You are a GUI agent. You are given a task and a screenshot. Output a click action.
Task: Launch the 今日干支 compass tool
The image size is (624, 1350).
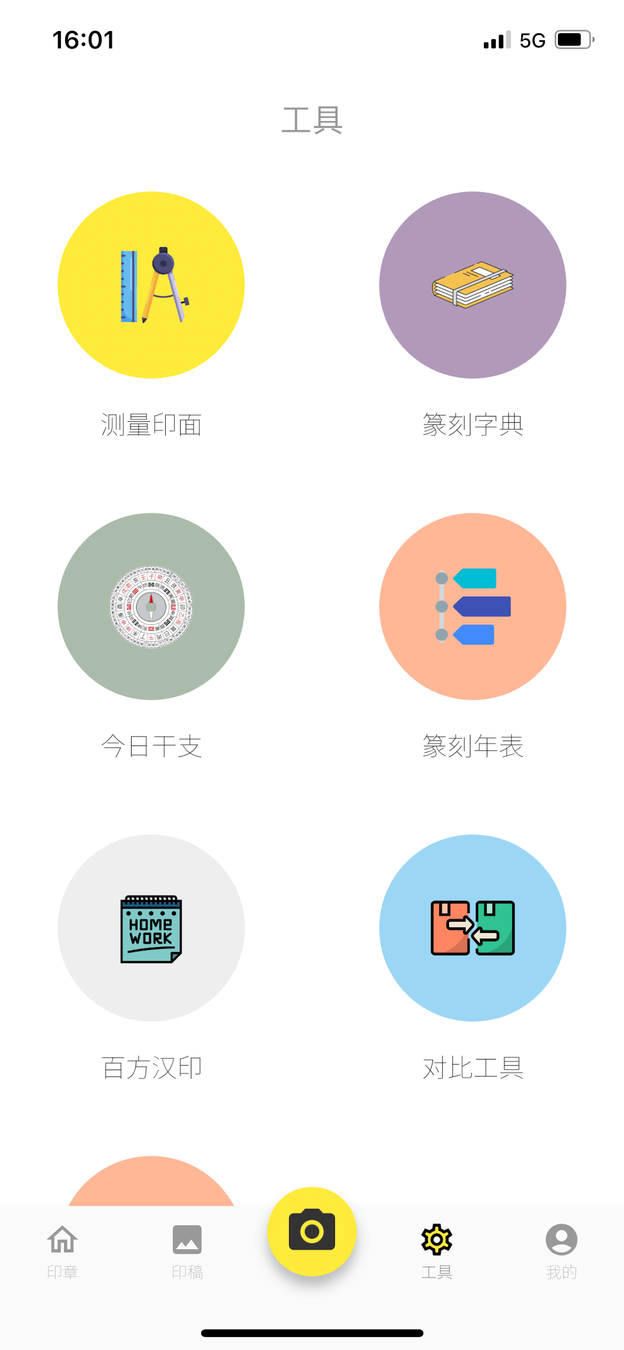tap(151, 606)
